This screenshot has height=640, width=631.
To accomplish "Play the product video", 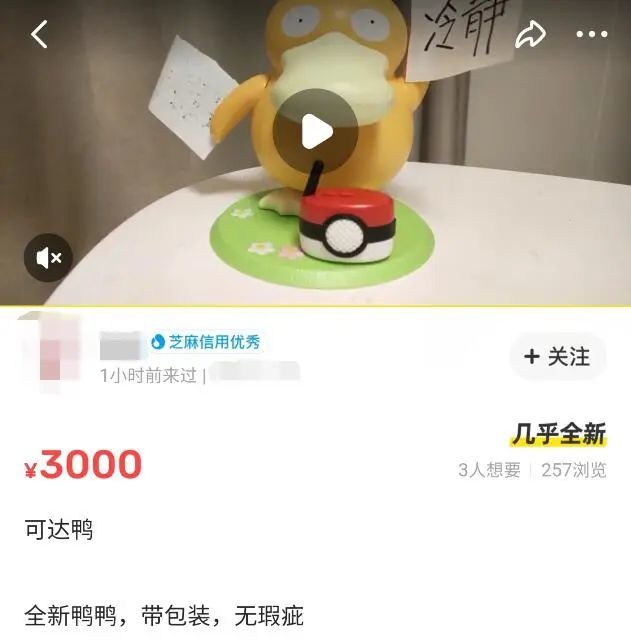I will tap(315, 131).
